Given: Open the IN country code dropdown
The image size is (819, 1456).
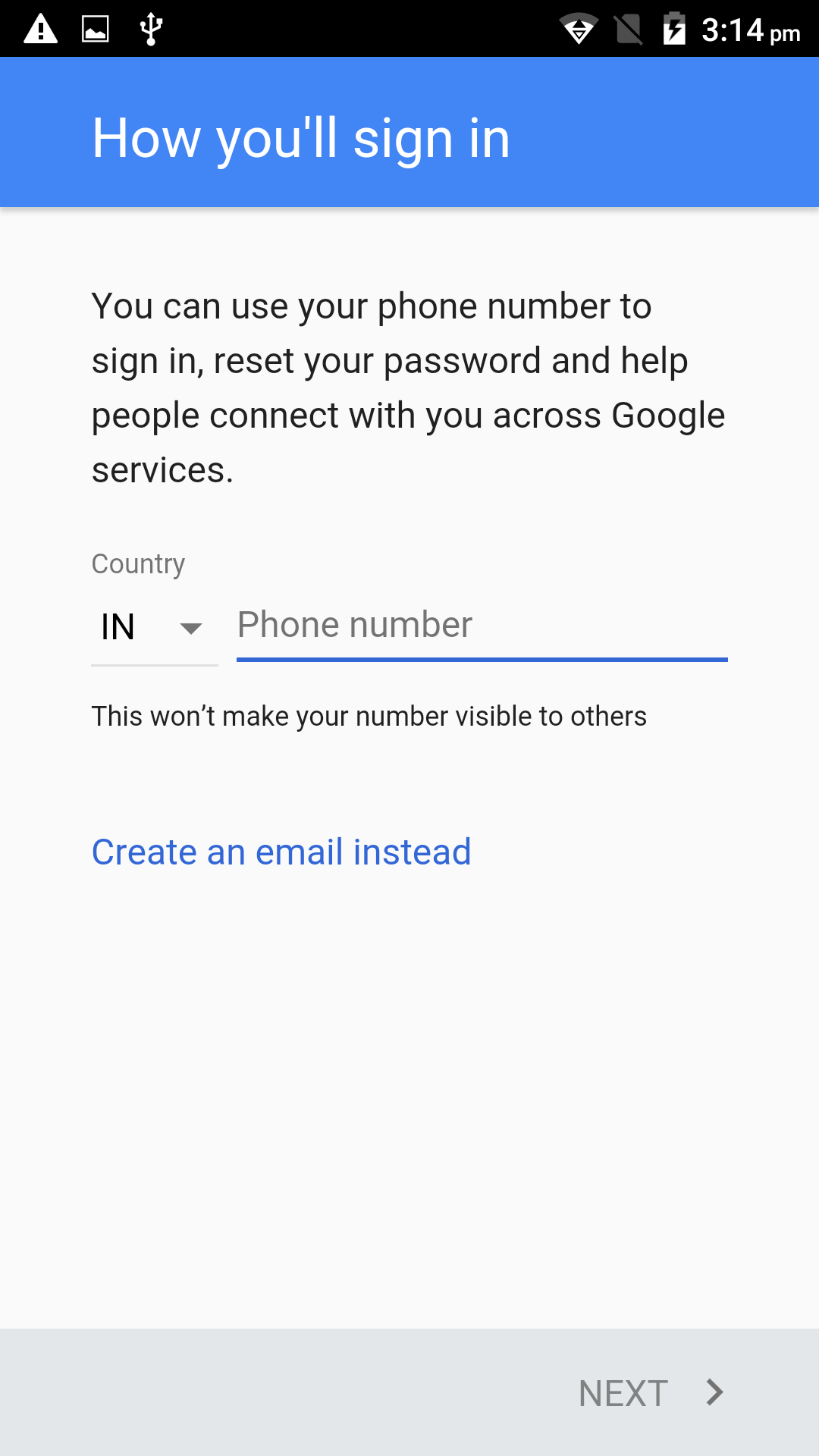Looking at the screenshot, I should [x=154, y=628].
